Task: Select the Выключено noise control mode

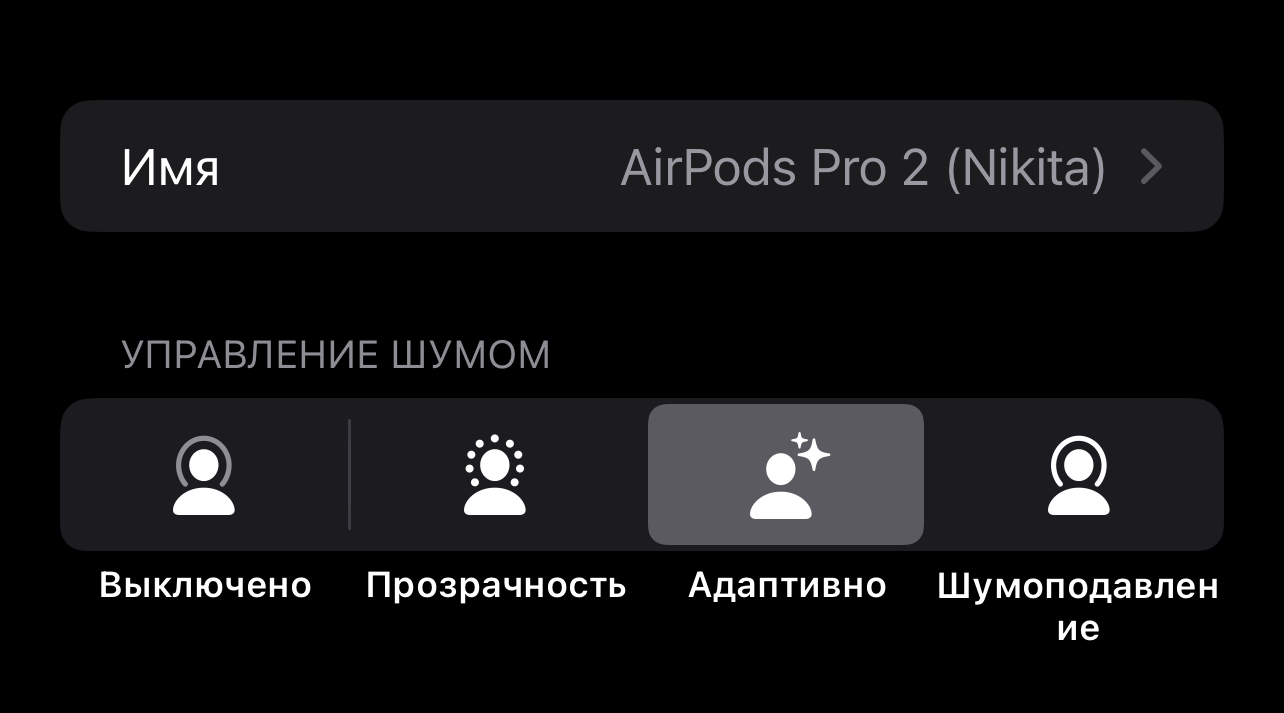Action: pyautogui.click(x=204, y=475)
